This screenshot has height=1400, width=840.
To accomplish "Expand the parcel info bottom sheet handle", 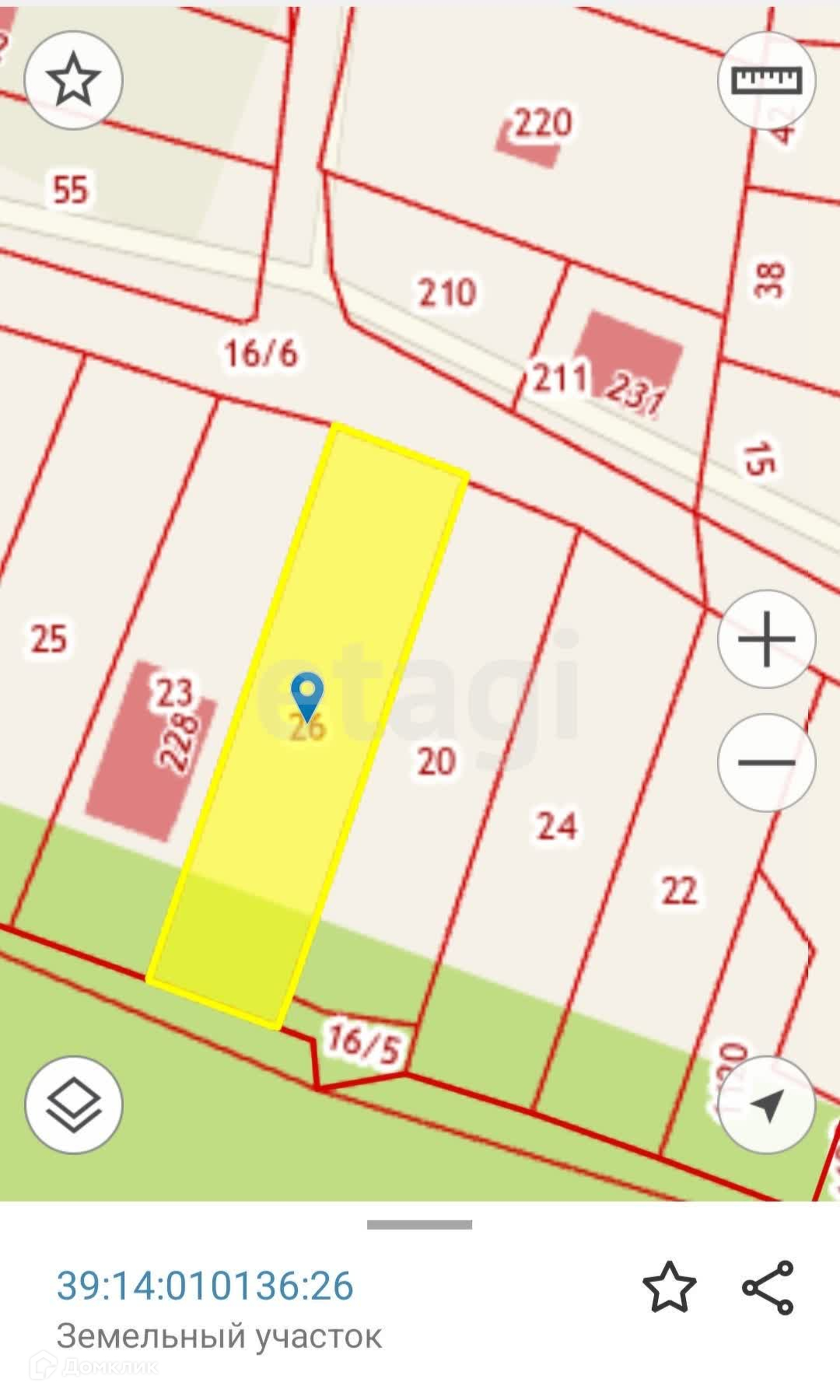I will coord(419,1225).
